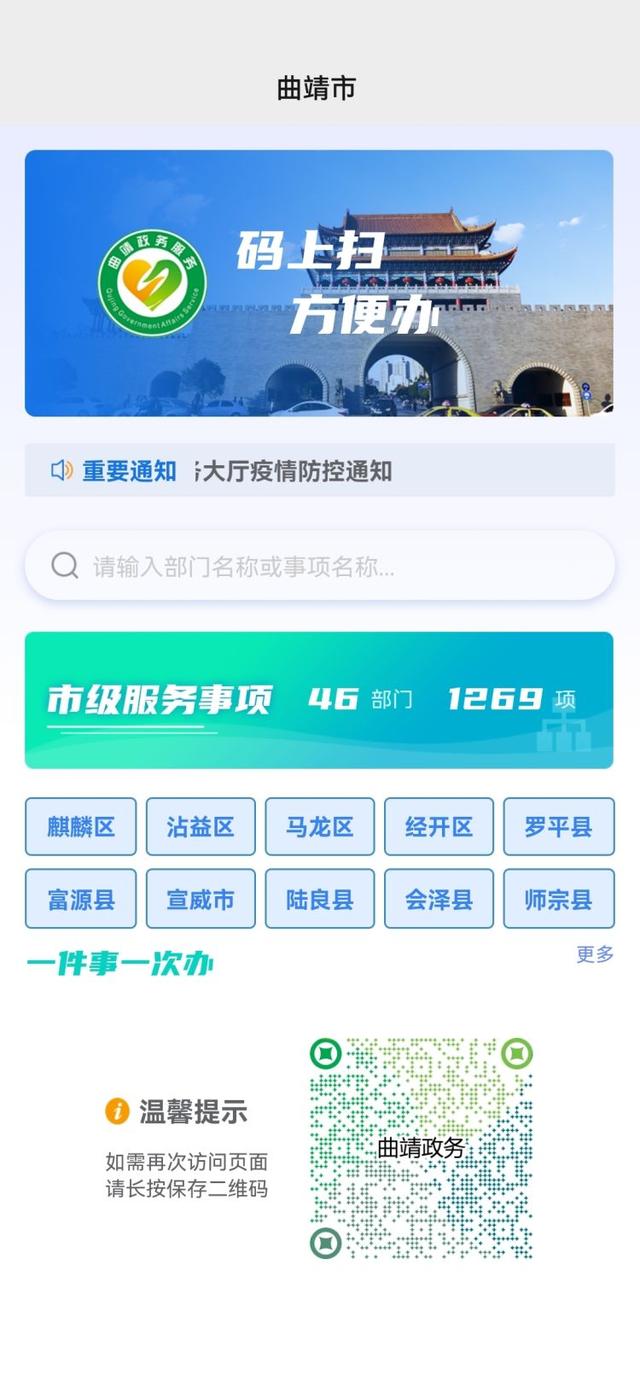This screenshot has width=640, height=1387.
Task: Open the 码上扫 方便办 banner
Action: click(x=319, y=283)
